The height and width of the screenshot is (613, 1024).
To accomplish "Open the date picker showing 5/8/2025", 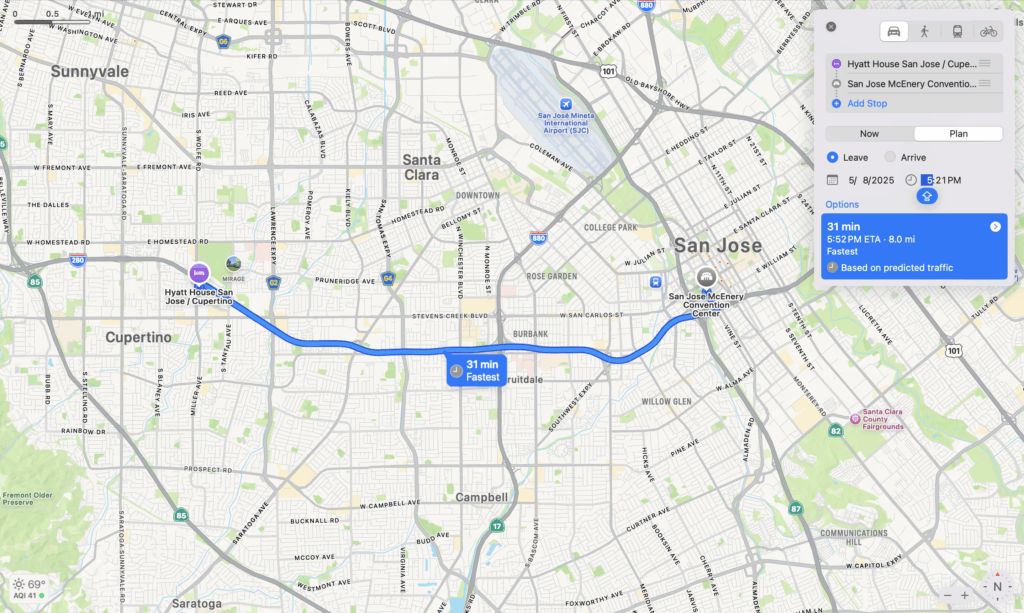I will tap(870, 180).
